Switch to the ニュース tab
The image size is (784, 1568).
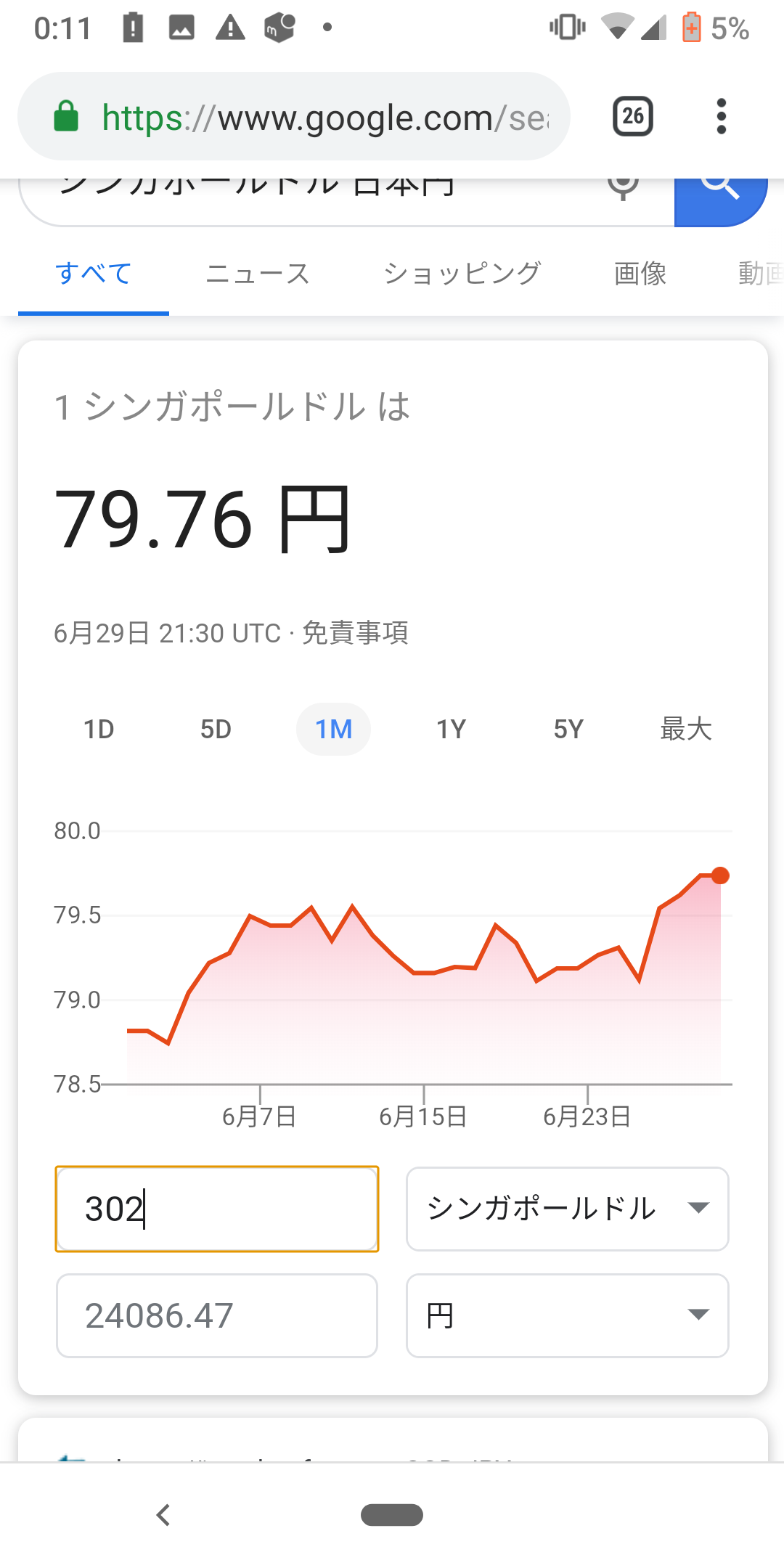click(x=258, y=274)
